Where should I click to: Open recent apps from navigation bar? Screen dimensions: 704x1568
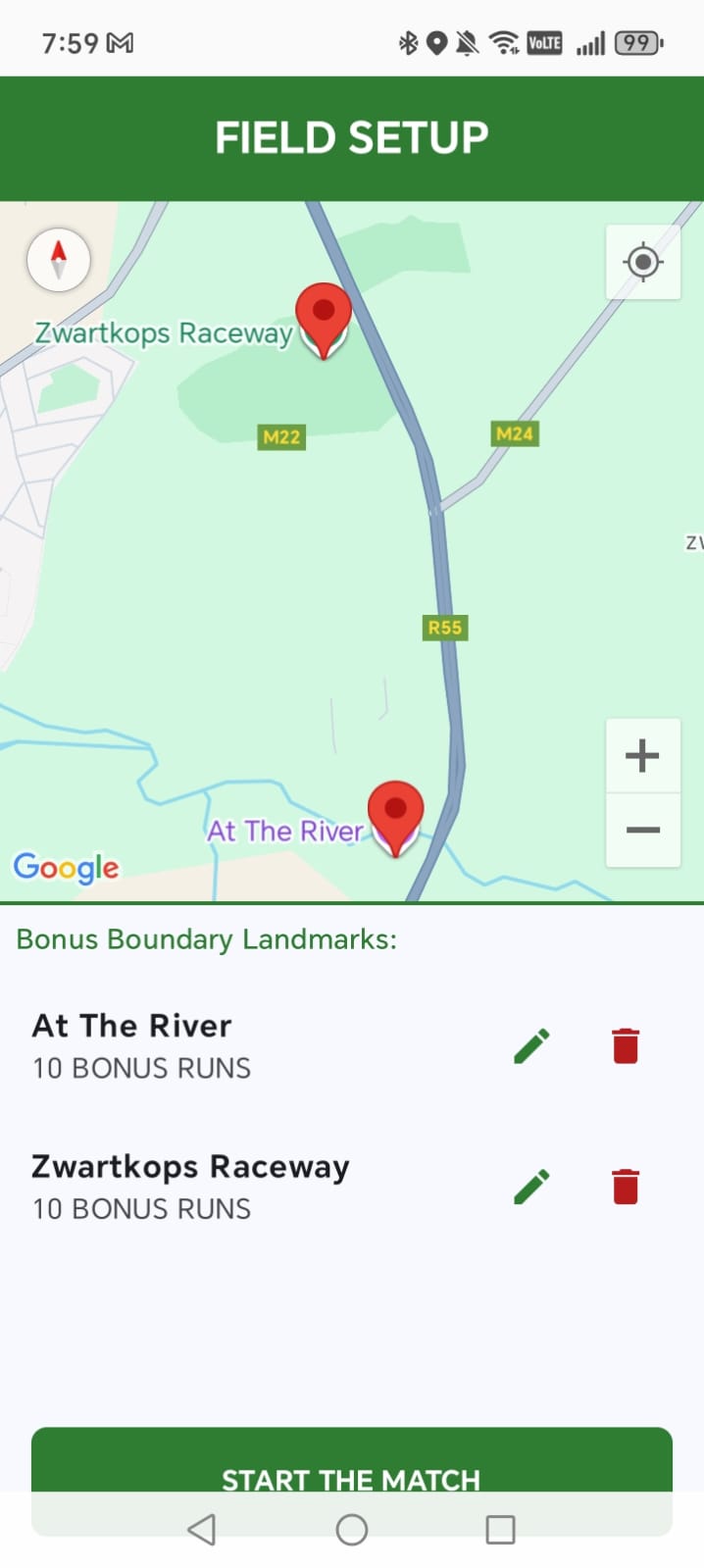(500, 1529)
